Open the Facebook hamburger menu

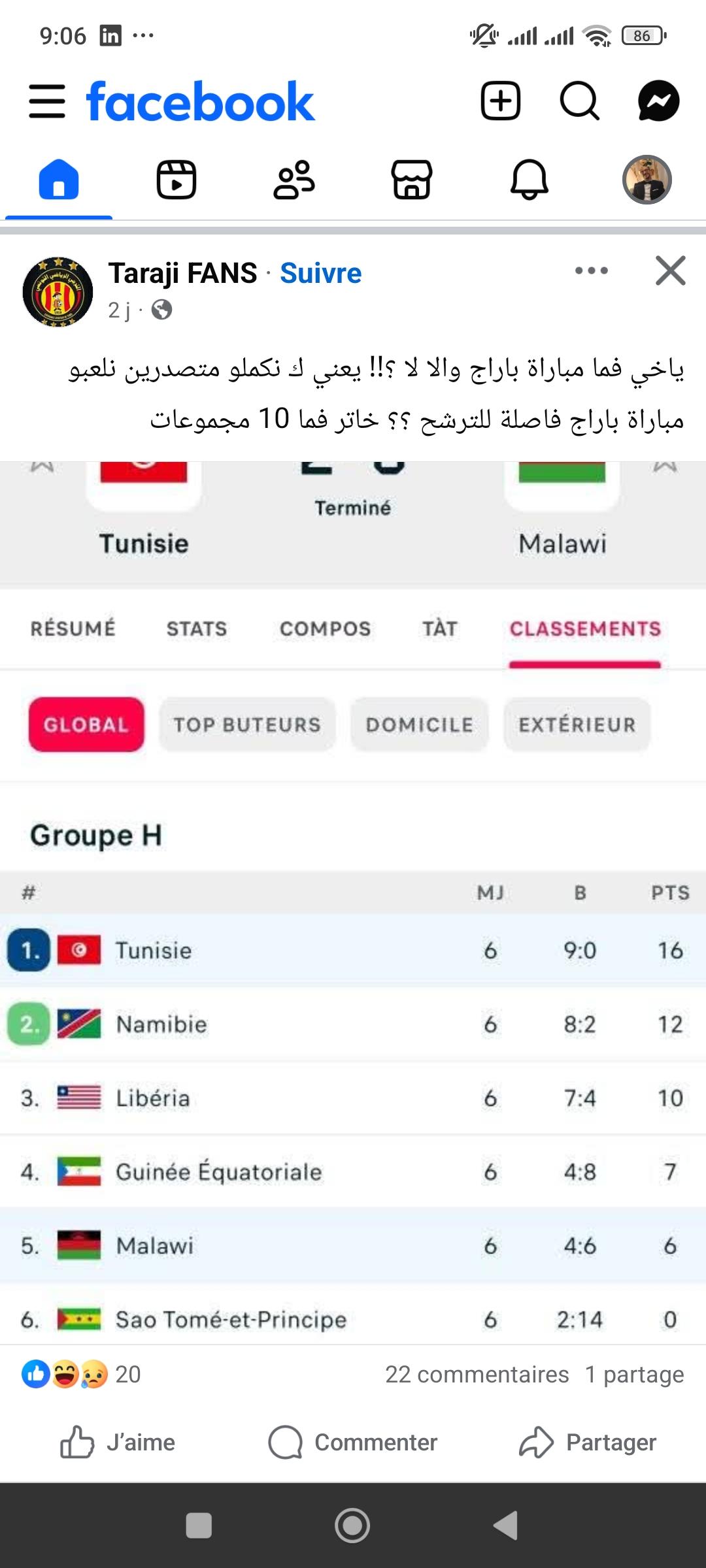point(47,101)
